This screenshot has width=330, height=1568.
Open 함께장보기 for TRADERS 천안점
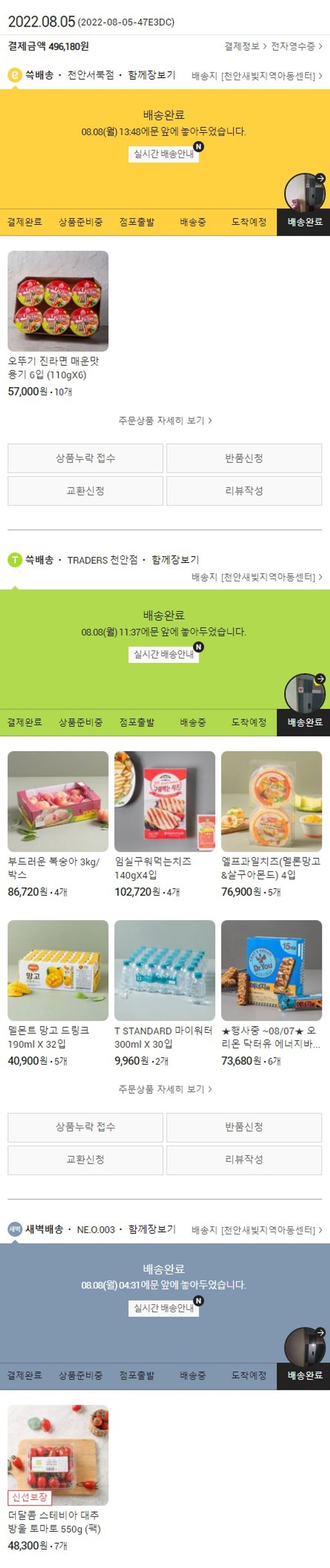click(x=176, y=559)
